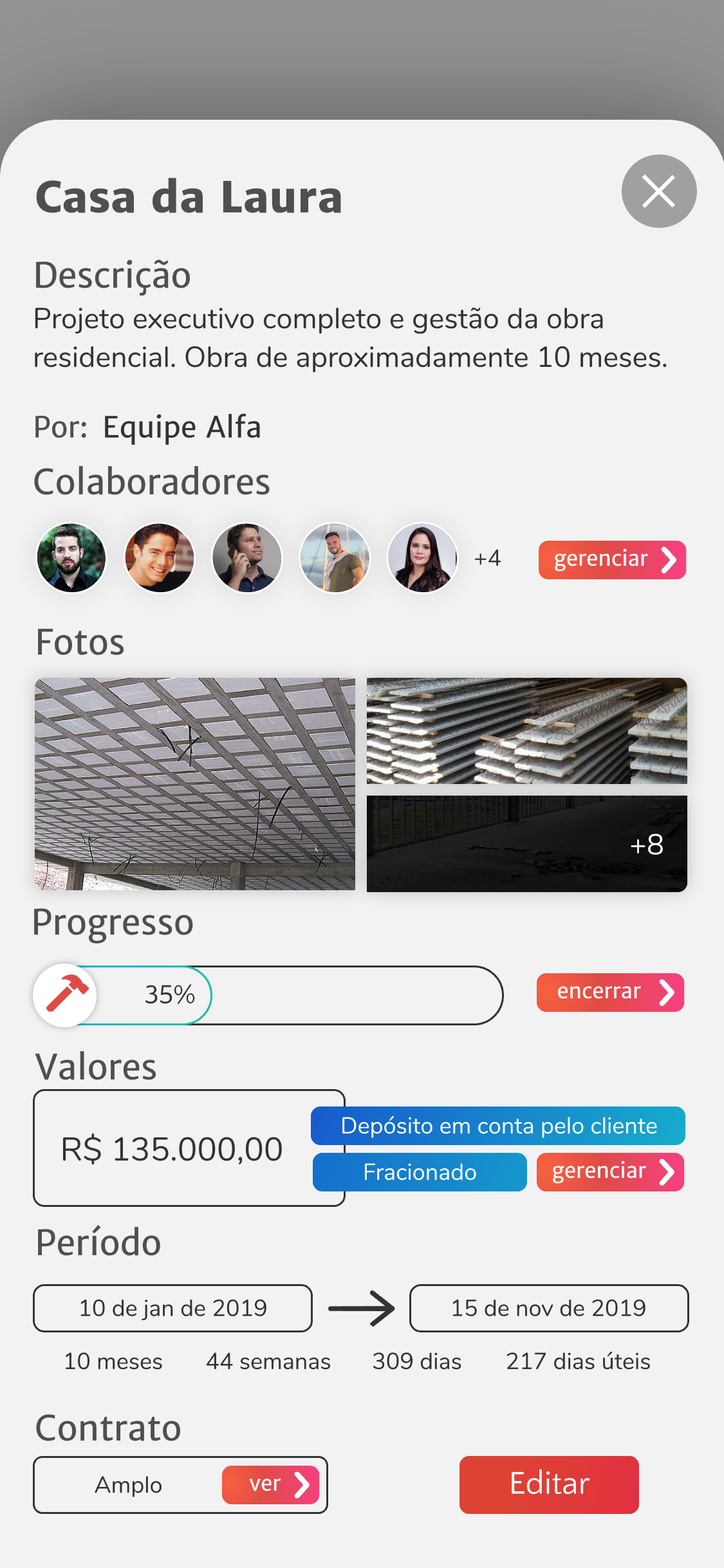This screenshot has height=1568, width=724.
Task: Tap gerenciar next to Colaboradores
Action: click(611, 559)
